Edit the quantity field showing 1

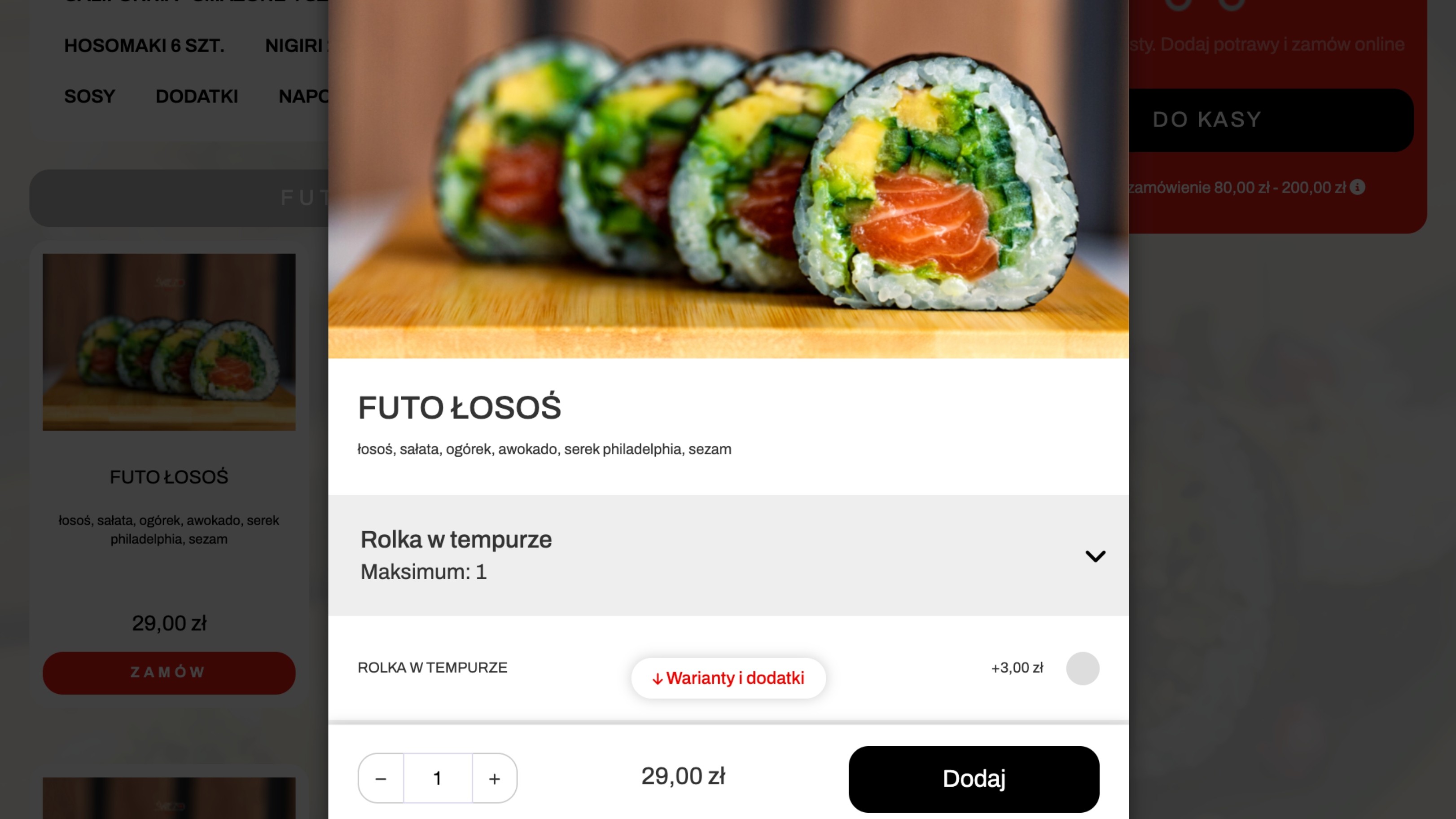click(438, 779)
